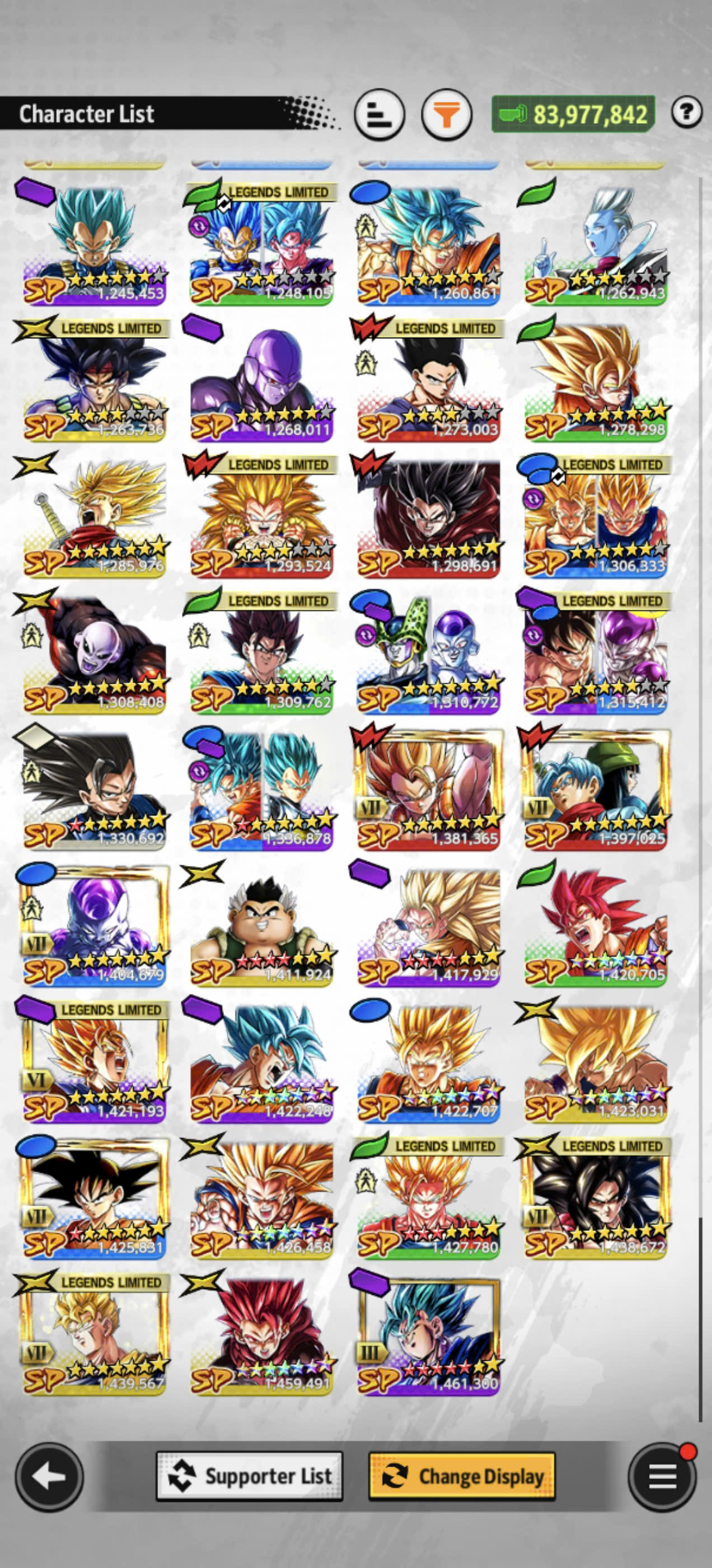The width and height of the screenshot is (712, 1568).
Task: Open the Supporter List
Action: pos(250,1476)
